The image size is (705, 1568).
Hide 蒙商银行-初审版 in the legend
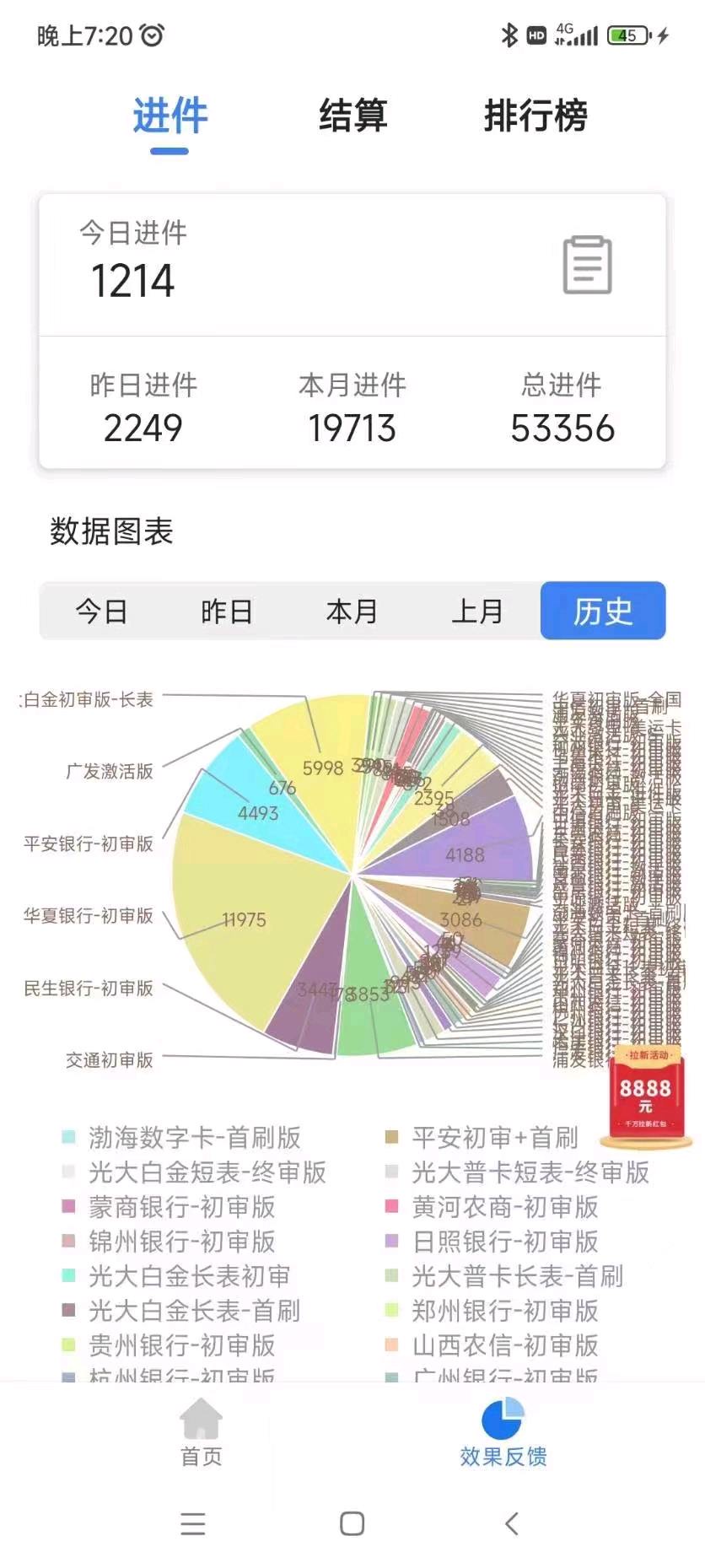181,1206
